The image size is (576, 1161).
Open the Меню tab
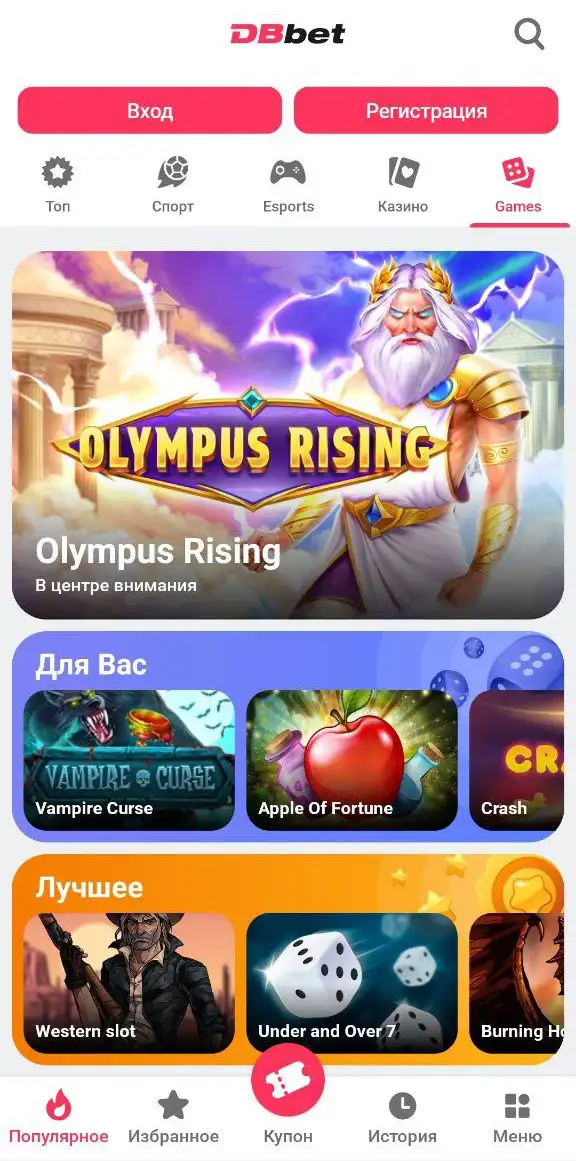click(x=518, y=1118)
